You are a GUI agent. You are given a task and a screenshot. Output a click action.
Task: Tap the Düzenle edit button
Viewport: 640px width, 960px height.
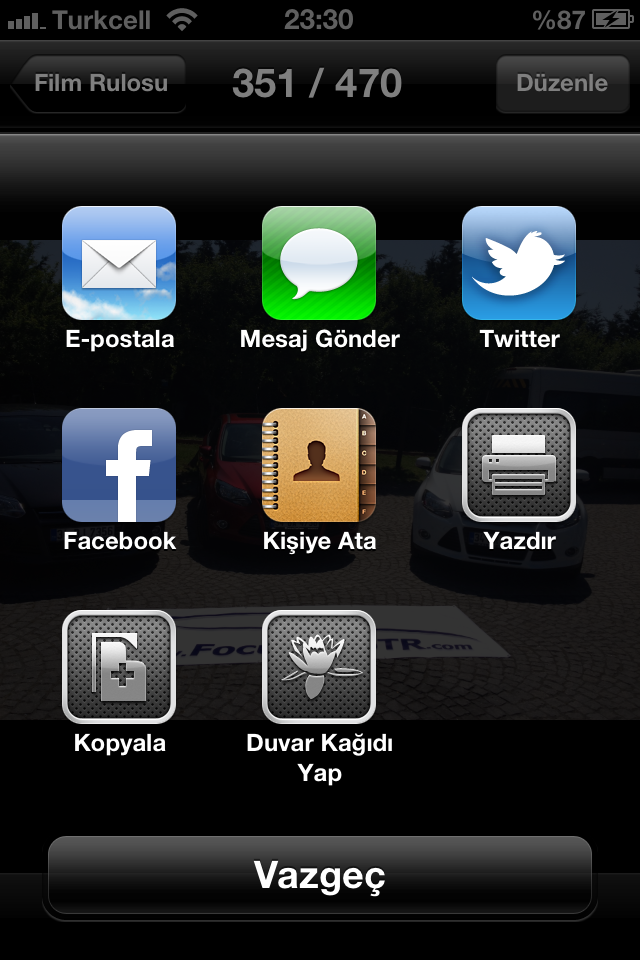point(561,84)
